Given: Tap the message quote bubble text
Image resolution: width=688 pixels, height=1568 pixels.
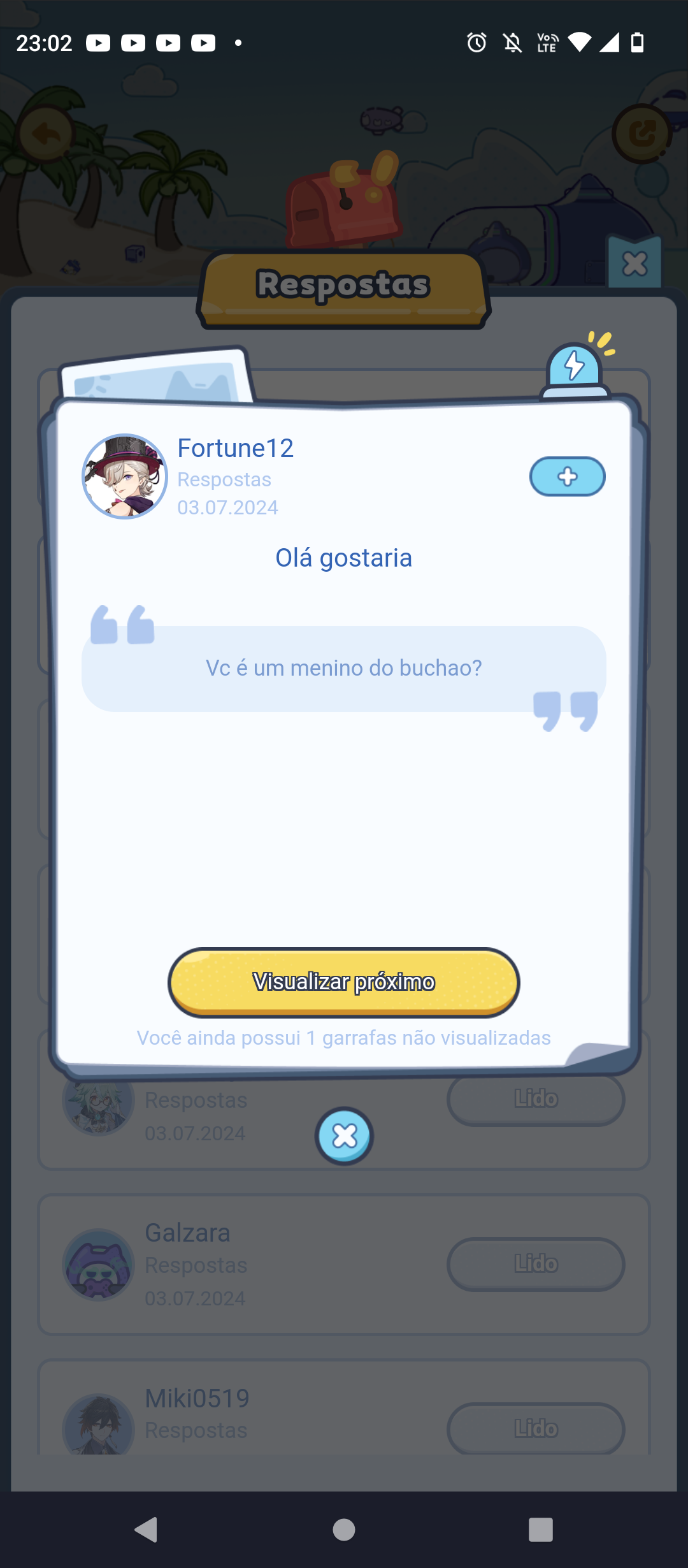Looking at the screenshot, I should pos(343,667).
